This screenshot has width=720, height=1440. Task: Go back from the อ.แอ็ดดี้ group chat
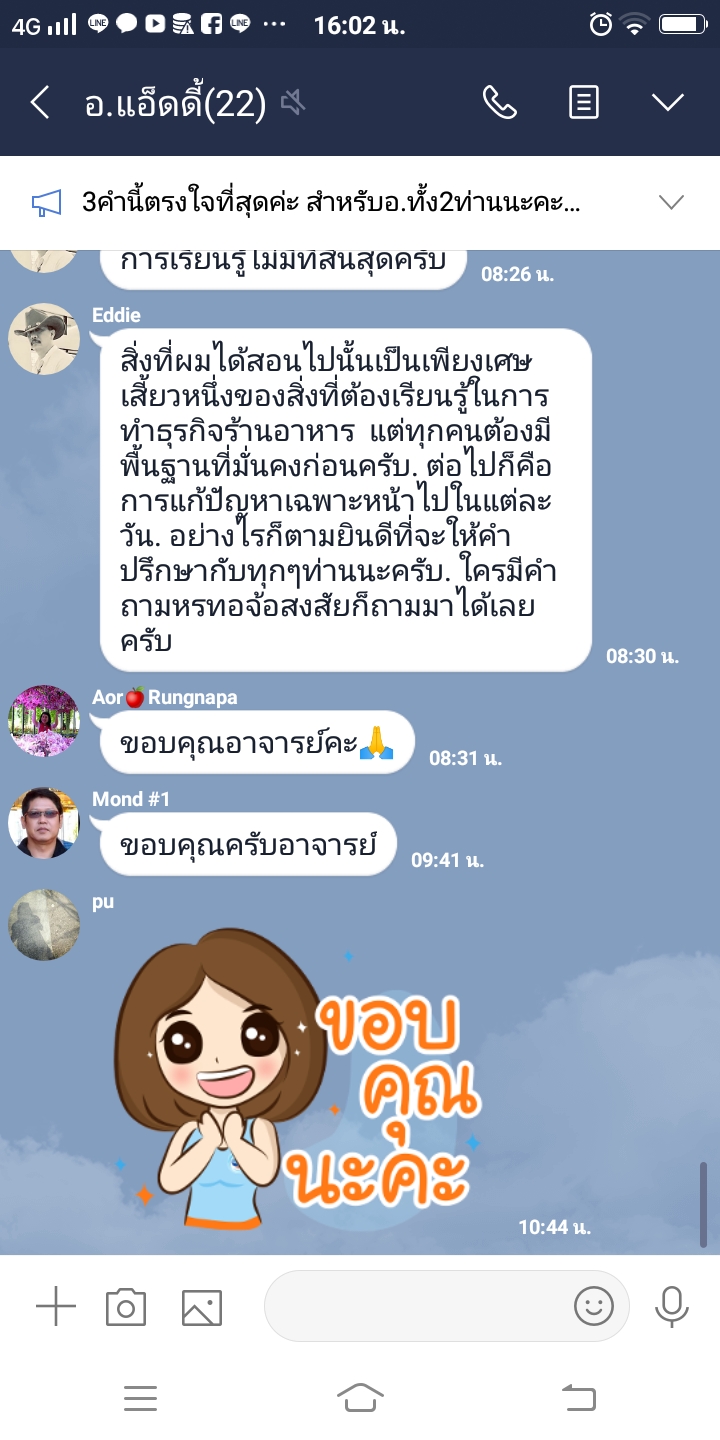40,102
